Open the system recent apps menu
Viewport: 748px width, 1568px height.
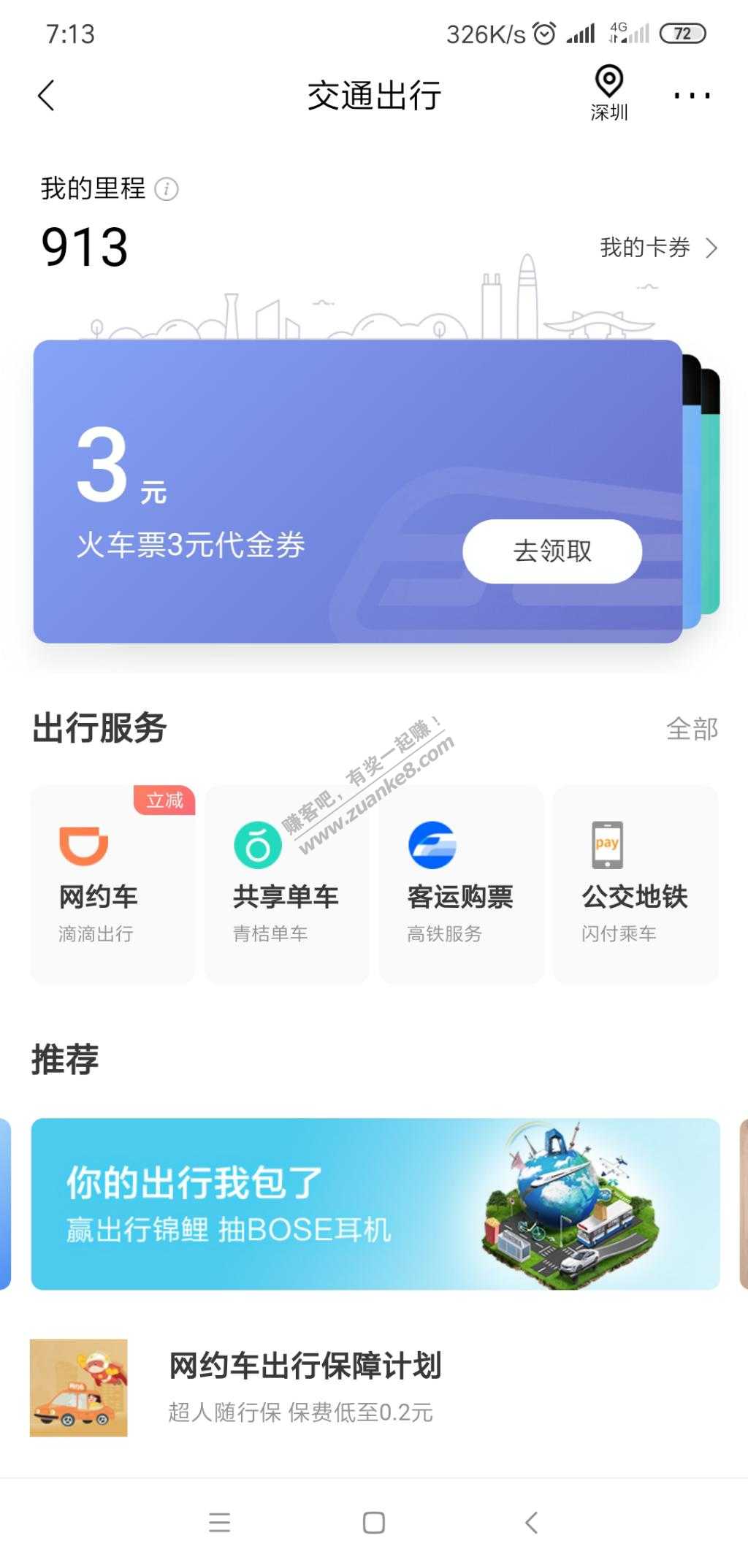pyautogui.click(x=219, y=1523)
